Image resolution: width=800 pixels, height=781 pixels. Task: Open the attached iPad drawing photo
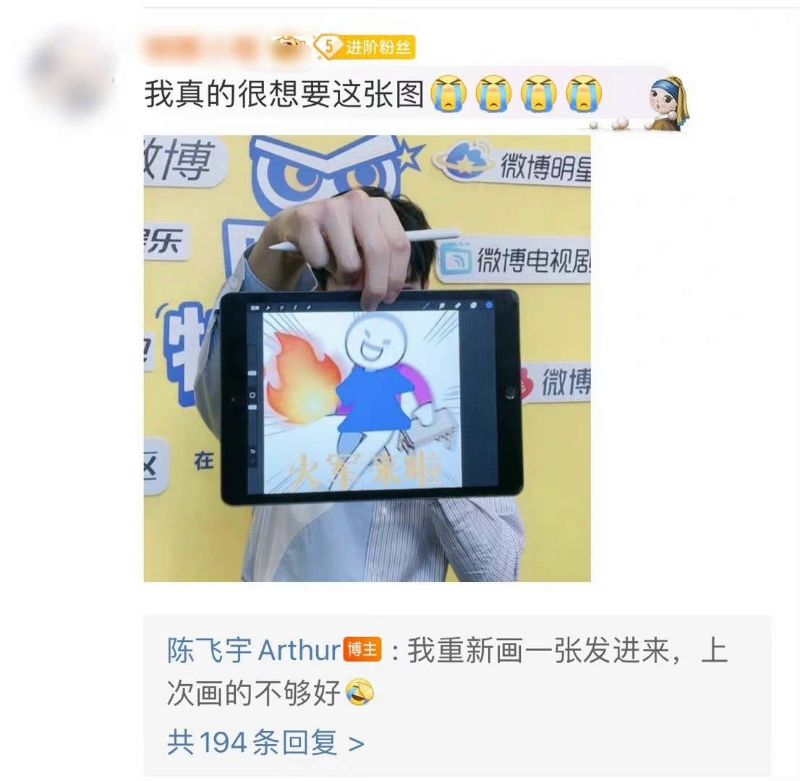pyautogui.click(x=367, y=358)
